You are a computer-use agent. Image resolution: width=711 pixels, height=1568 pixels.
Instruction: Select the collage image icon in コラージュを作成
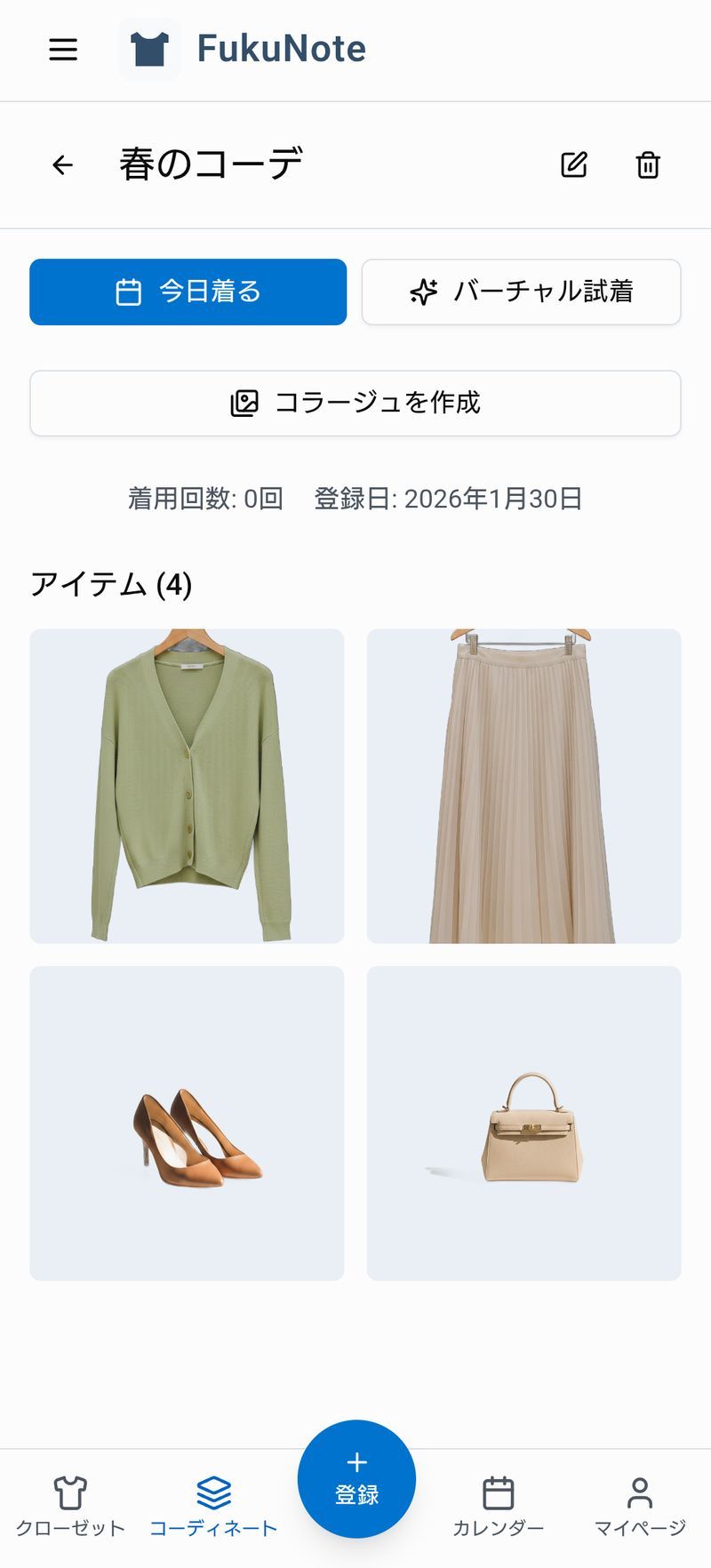[x=245, y=402]
